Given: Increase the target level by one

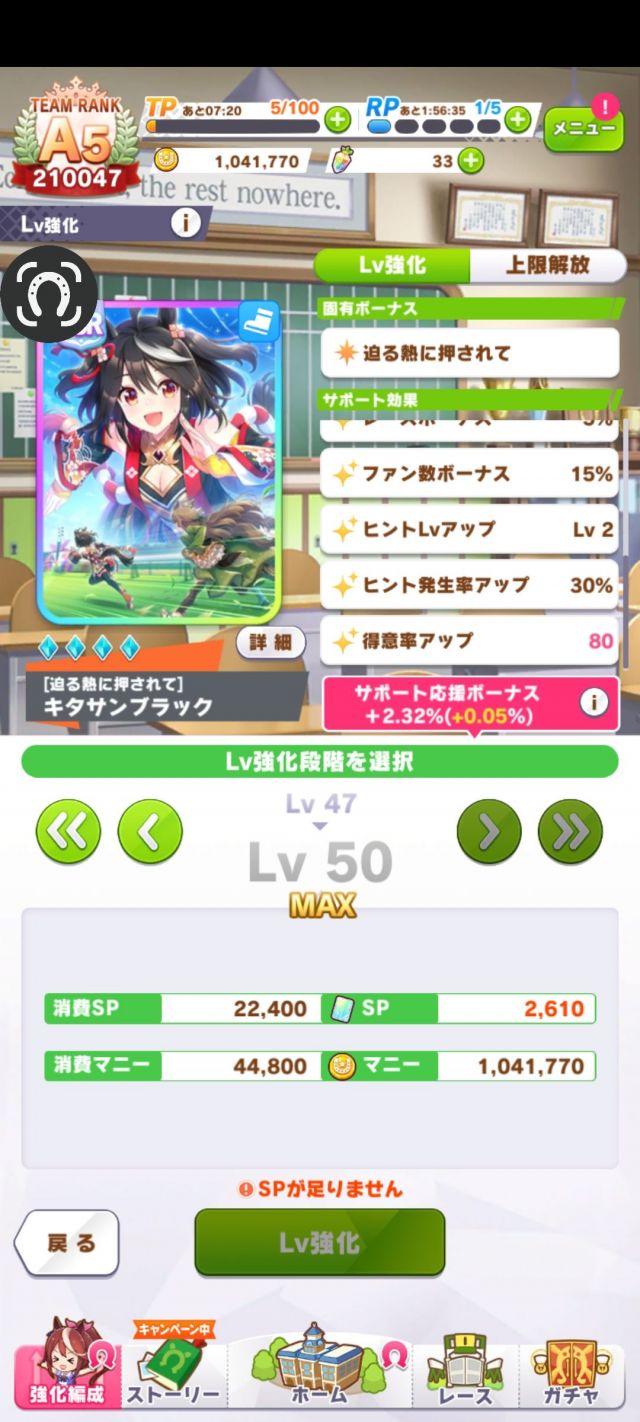Looking at the screenshot, I should click(x=489, y=831).
